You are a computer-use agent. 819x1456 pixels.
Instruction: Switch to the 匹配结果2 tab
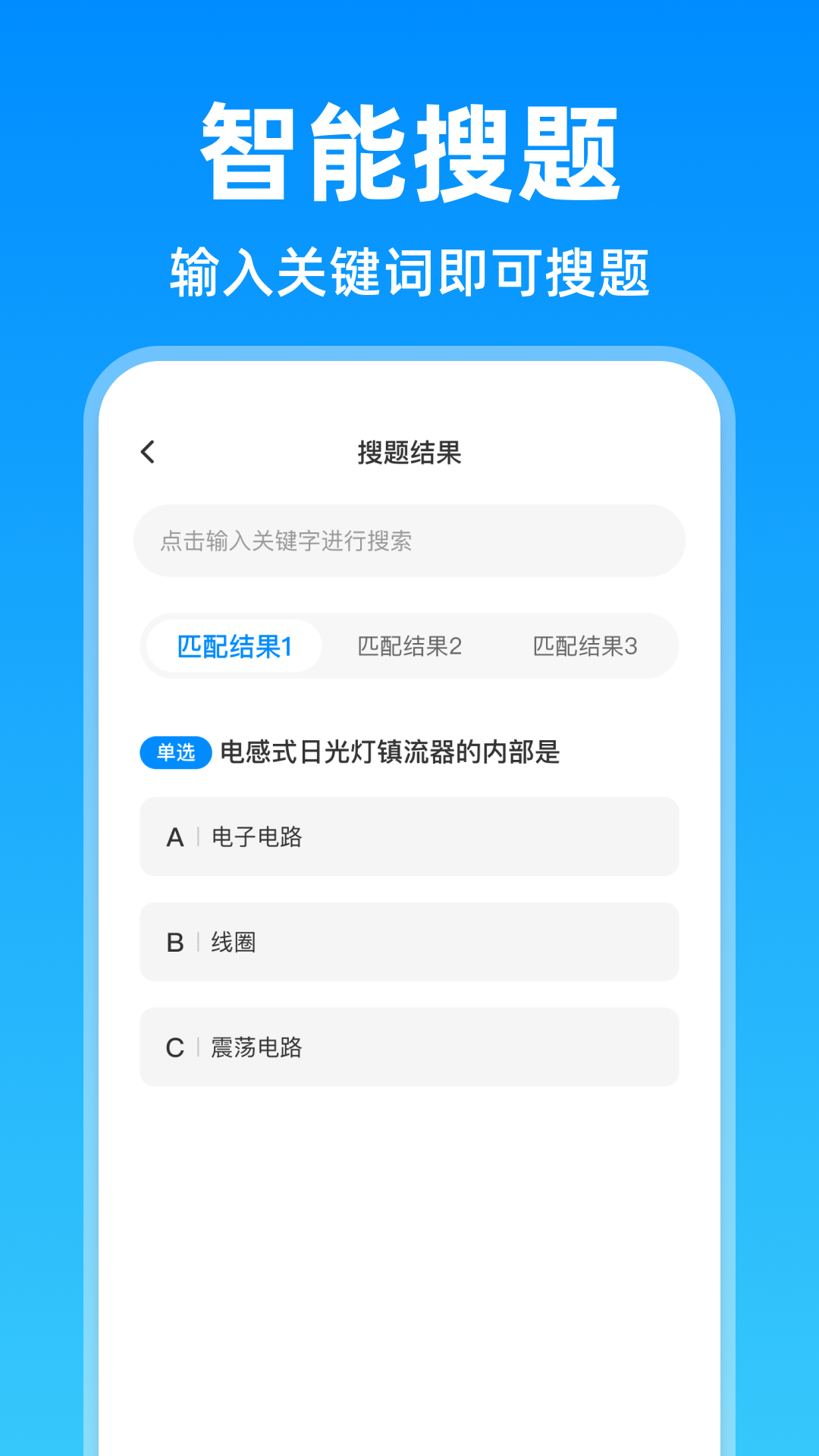point(409,646)
